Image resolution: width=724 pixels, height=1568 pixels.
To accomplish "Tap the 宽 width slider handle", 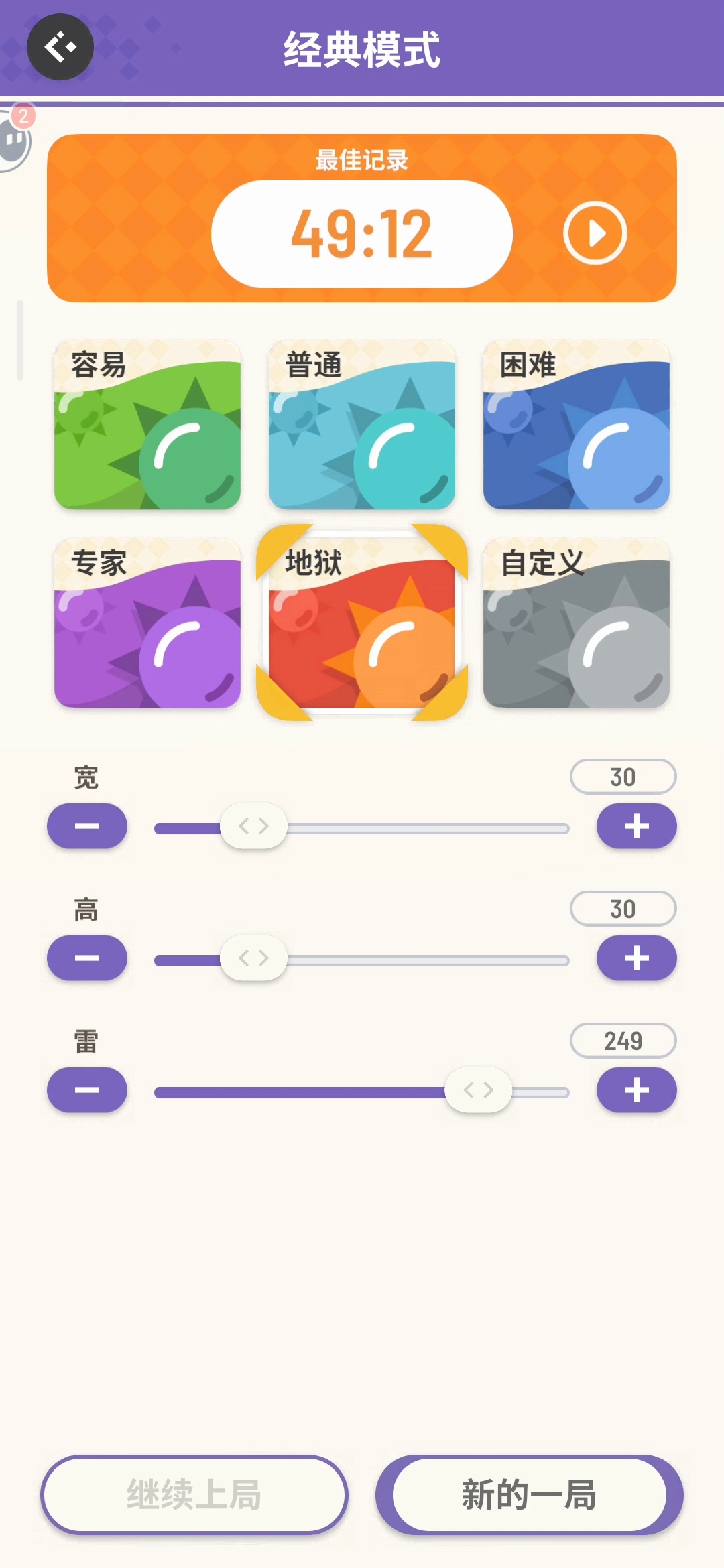I will click(254, 826).
